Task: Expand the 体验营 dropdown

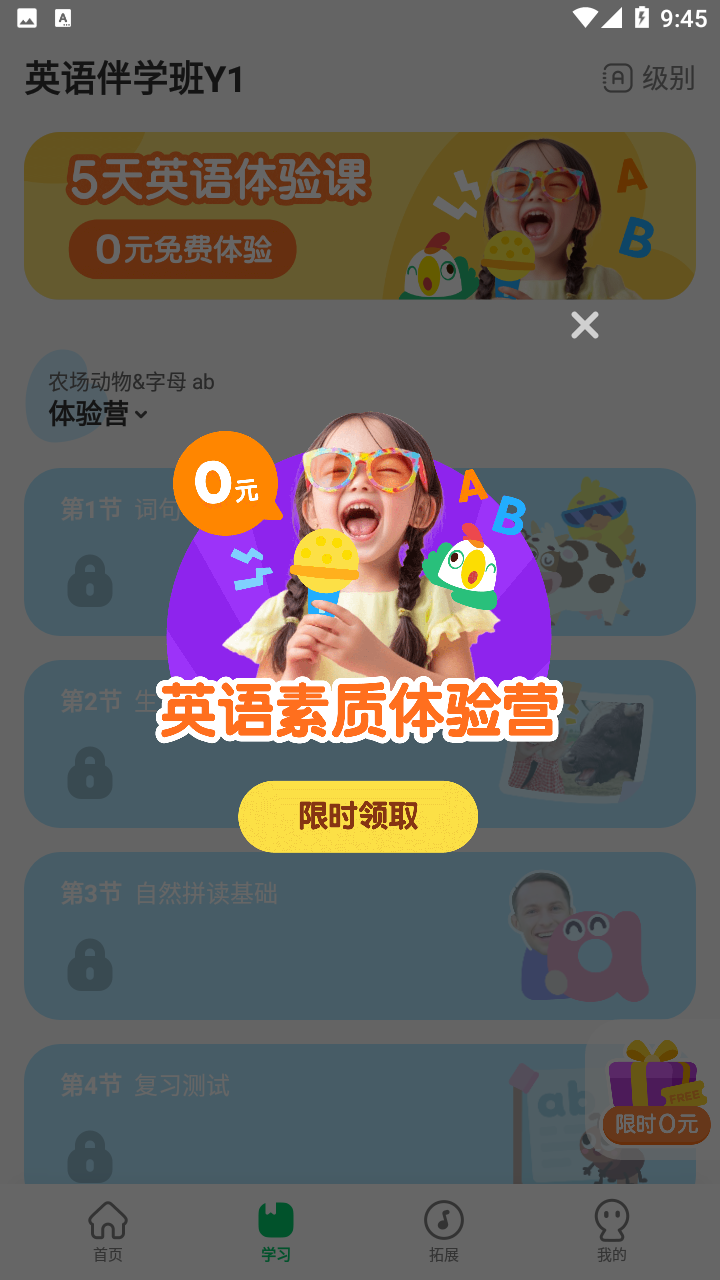Action: 99,413
